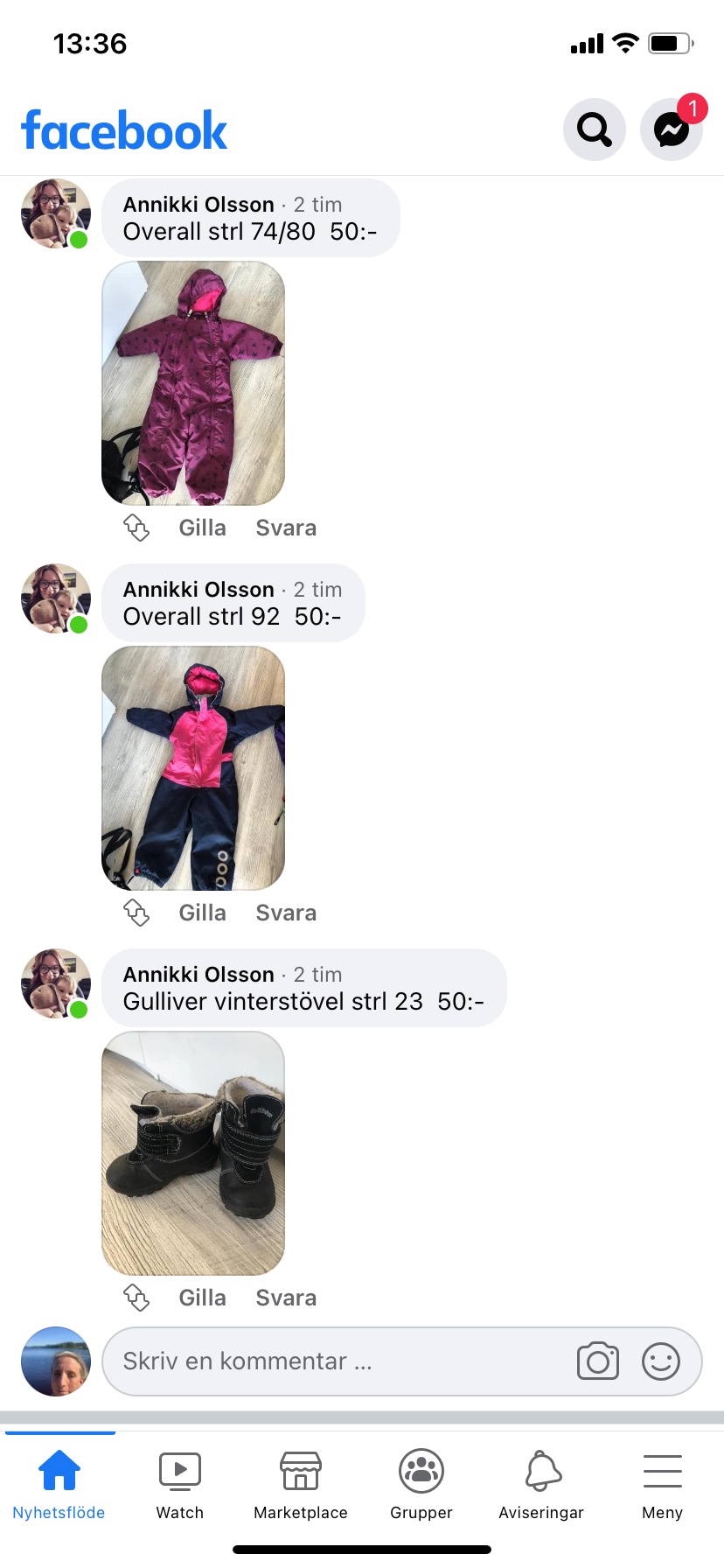Reply to the Overall strl 74/80 comment
The width and height of the screenshot is (724, 1568).
(286, 528)
